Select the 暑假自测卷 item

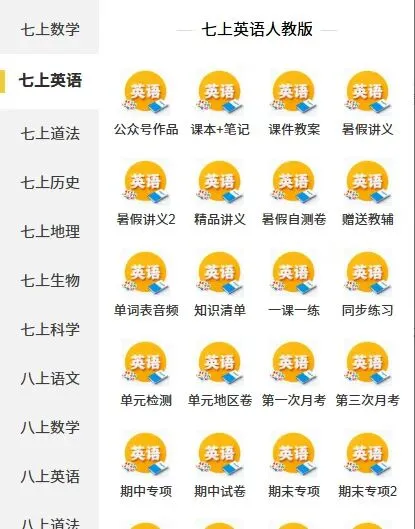pyautogui.click(x=294, y=193)
